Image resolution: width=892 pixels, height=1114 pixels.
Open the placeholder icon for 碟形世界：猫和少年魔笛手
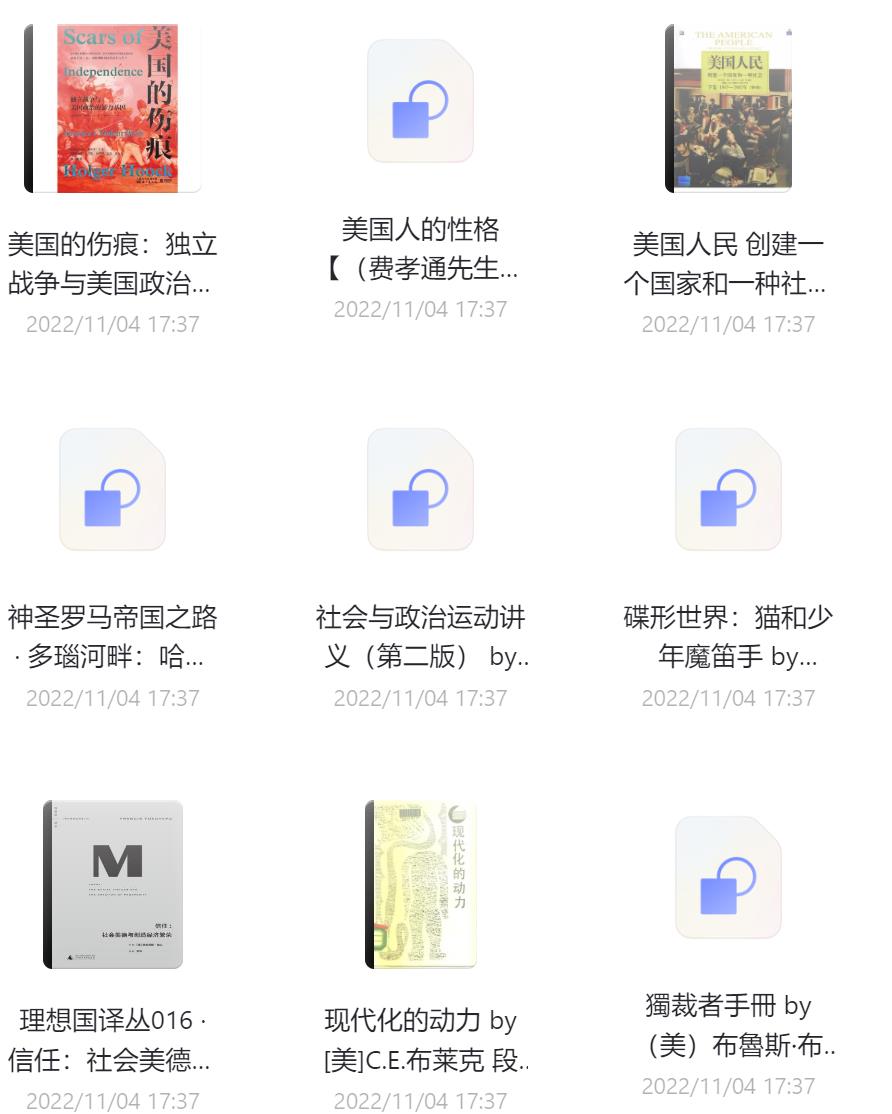729,489
